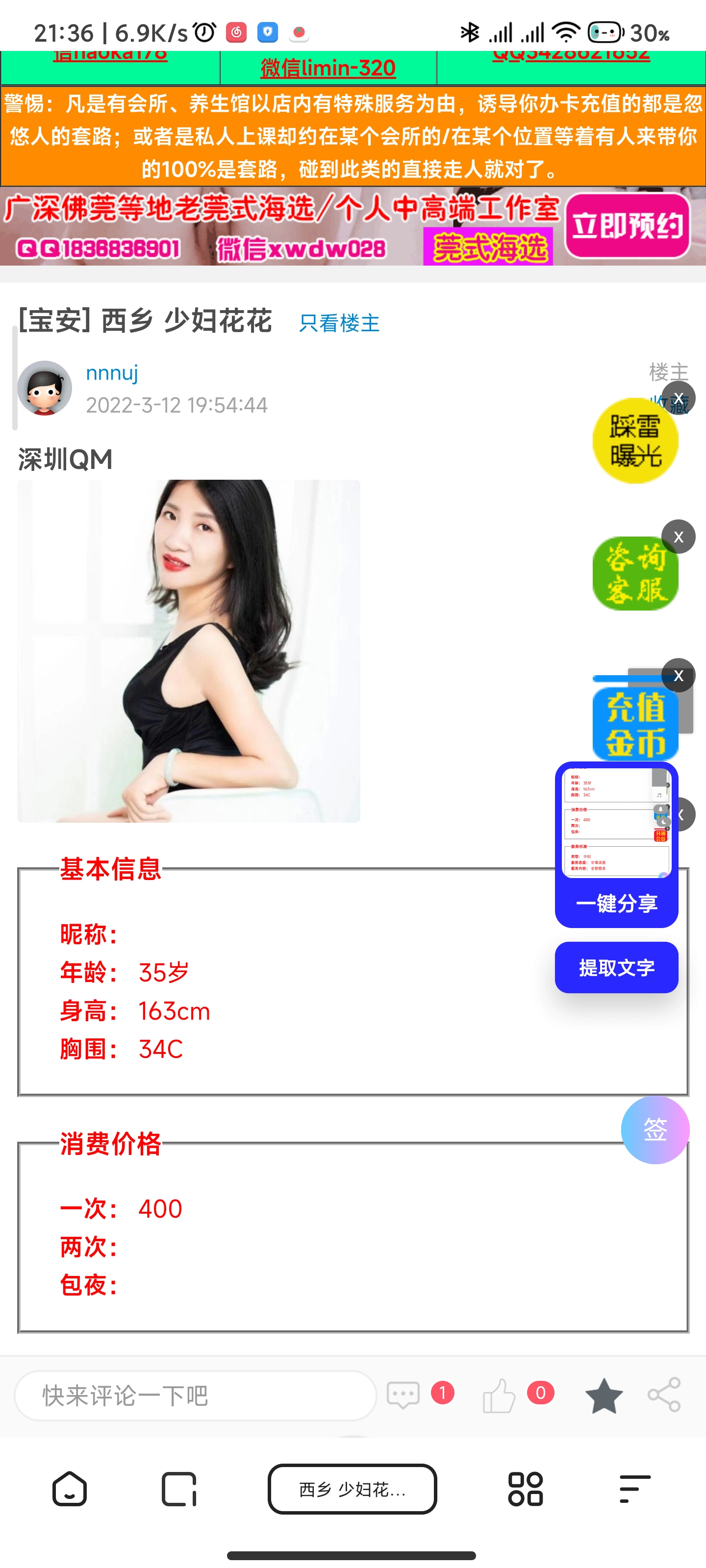Open the 踩雷曝光 floating button
The width and height of the screenshot is (706, 1568).
tap(635, 441)
